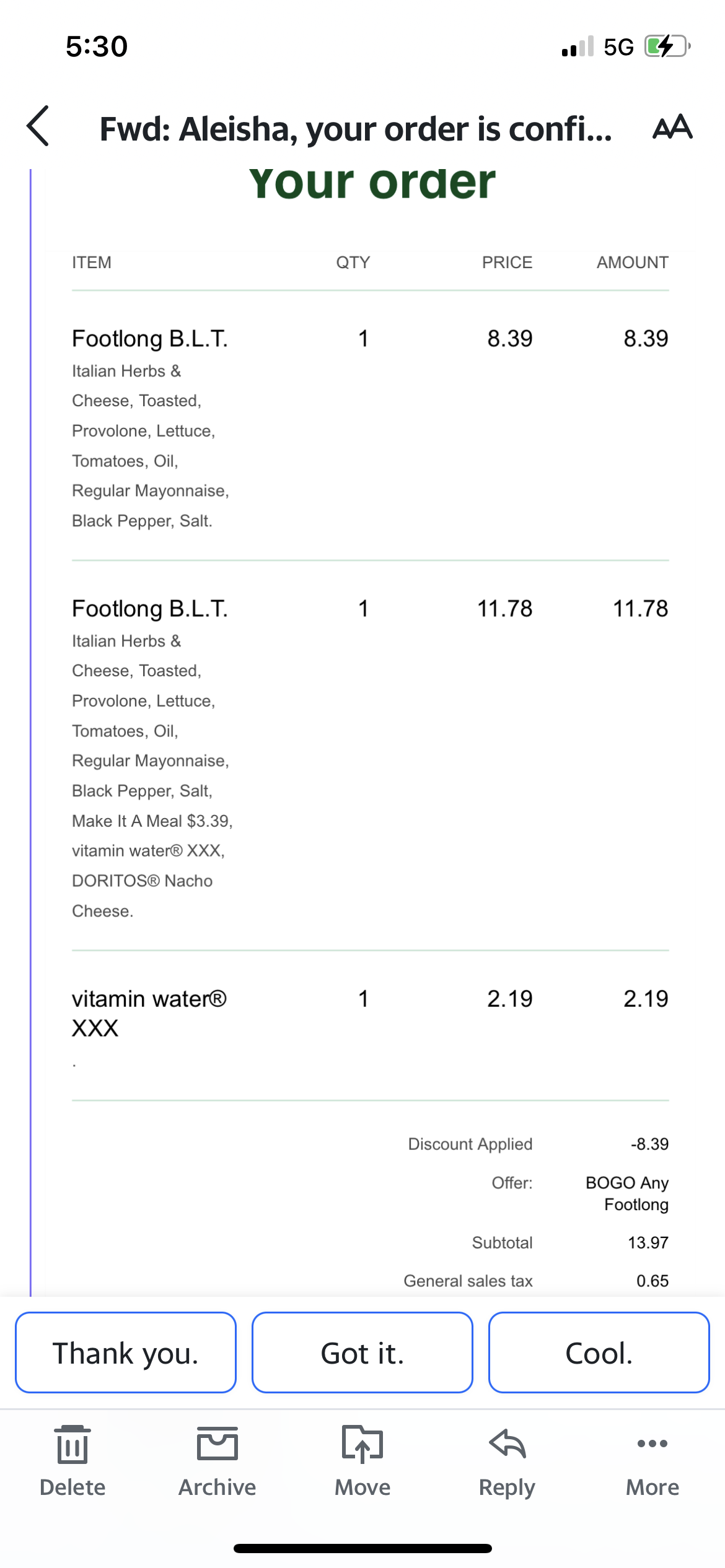Tap the Subtotal value 13.97
Image resolution: width=725 pixels, height=1568 pixels.
point(647,1243)
